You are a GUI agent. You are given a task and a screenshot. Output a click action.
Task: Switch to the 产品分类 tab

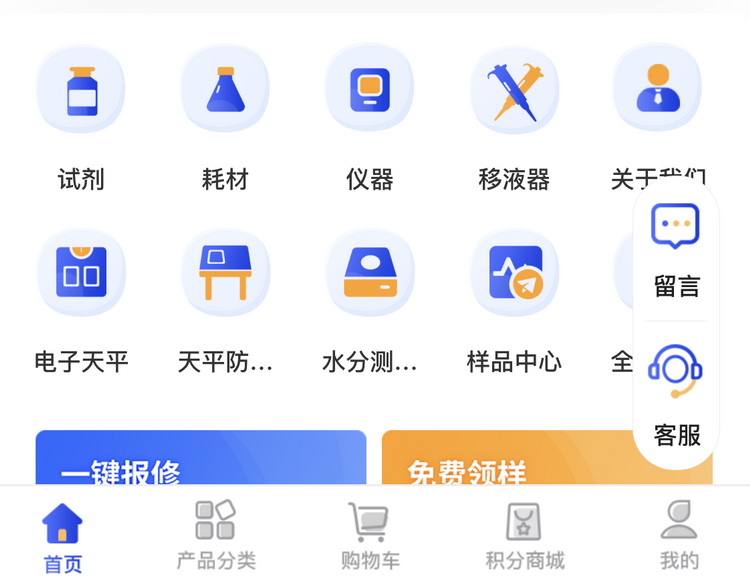(x=216, y=538)
